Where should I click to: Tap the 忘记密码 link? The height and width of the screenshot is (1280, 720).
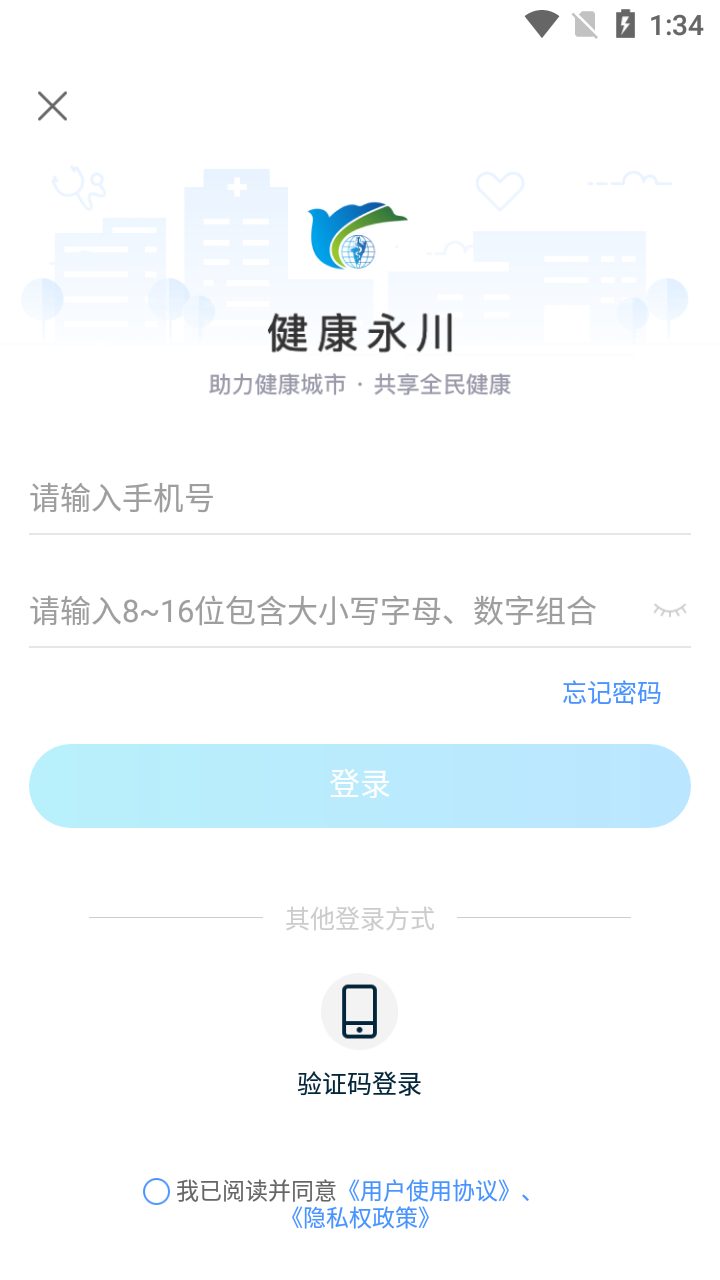point(611,693)
